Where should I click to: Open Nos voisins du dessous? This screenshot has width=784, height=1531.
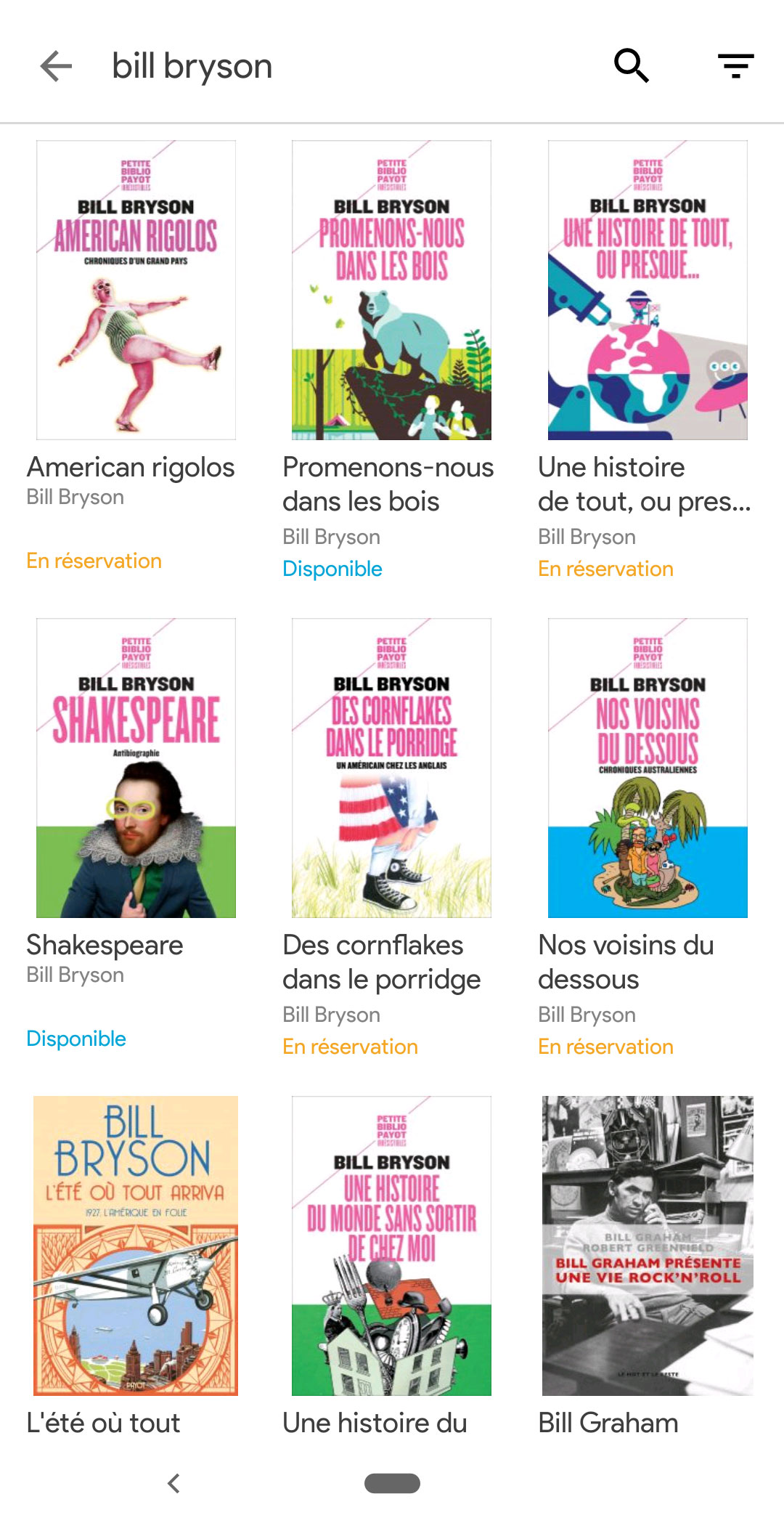click(x=648, y=768)
